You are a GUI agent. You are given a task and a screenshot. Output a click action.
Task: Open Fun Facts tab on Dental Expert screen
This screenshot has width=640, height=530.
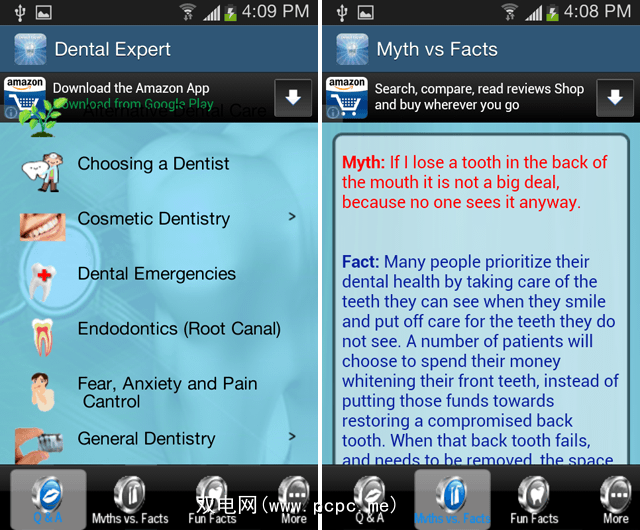coord(211,499)
